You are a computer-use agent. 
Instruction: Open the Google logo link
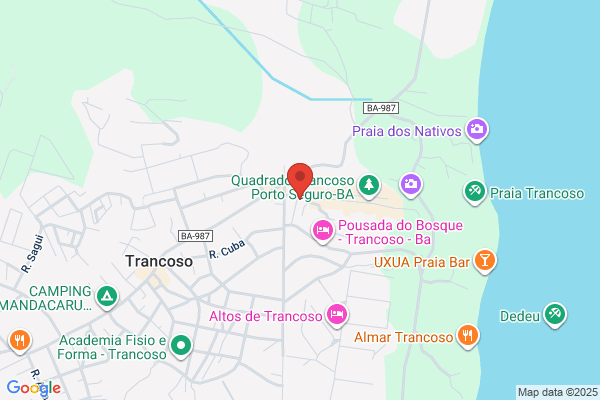(x=34, y=388)
